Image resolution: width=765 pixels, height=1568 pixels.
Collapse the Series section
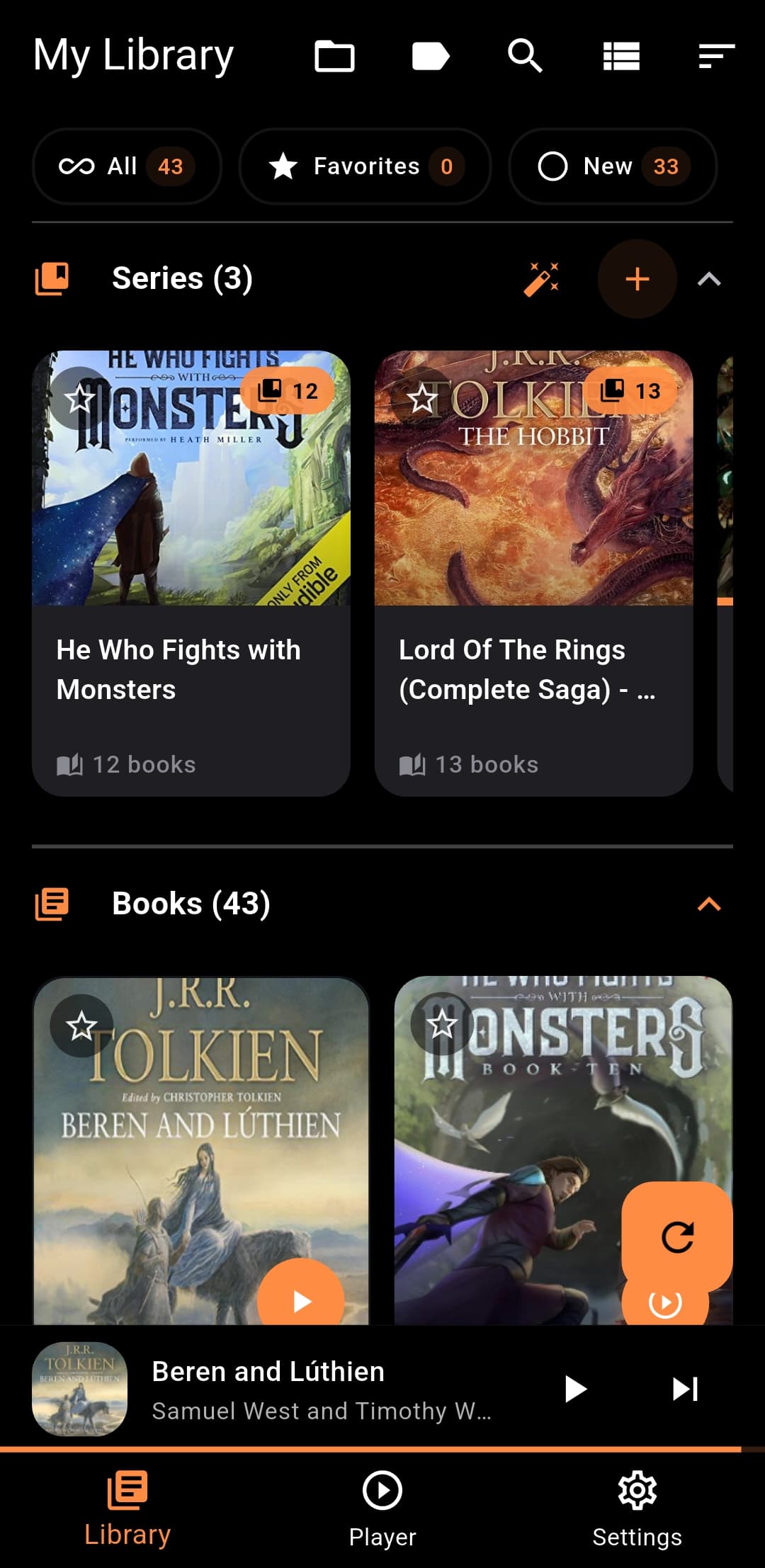(709, 279)
